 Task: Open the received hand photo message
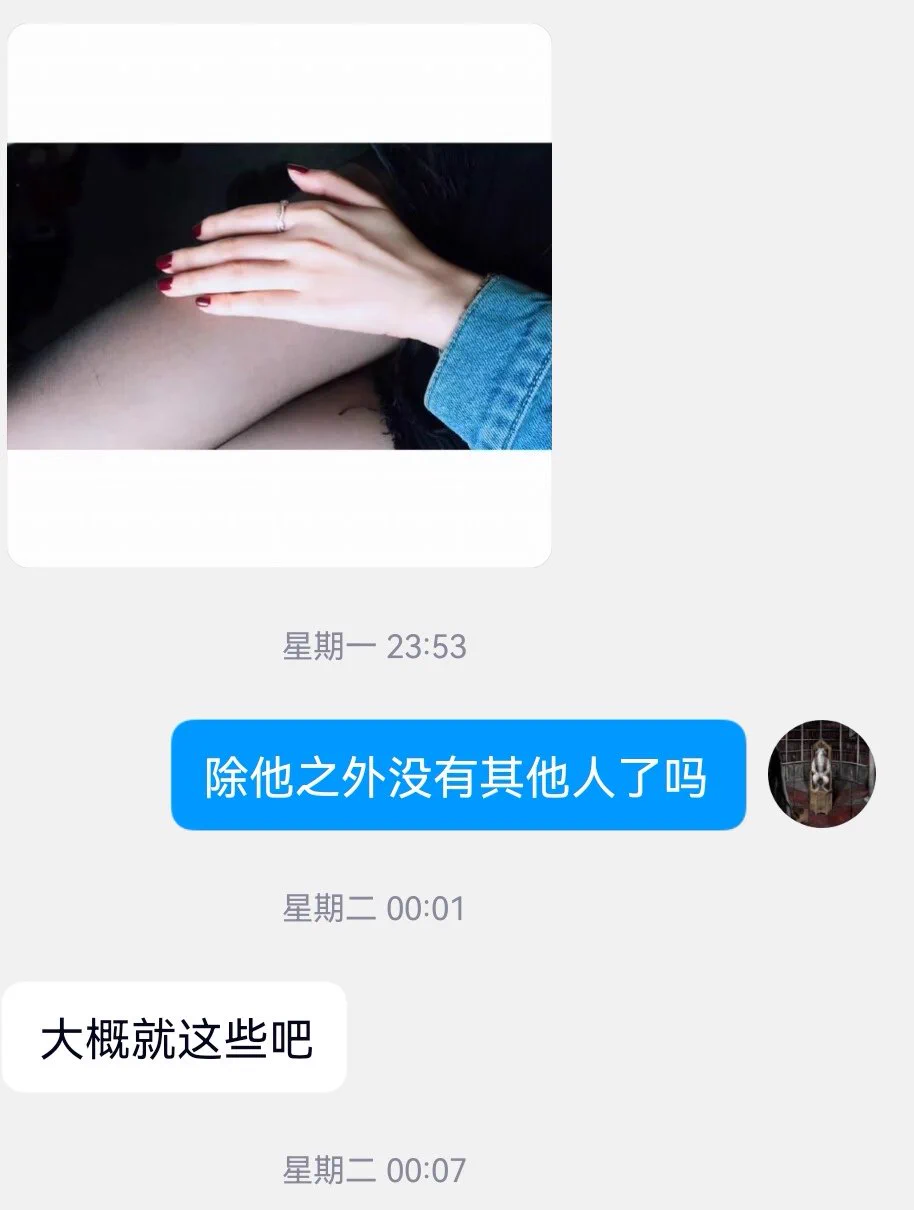click(279, 296)
